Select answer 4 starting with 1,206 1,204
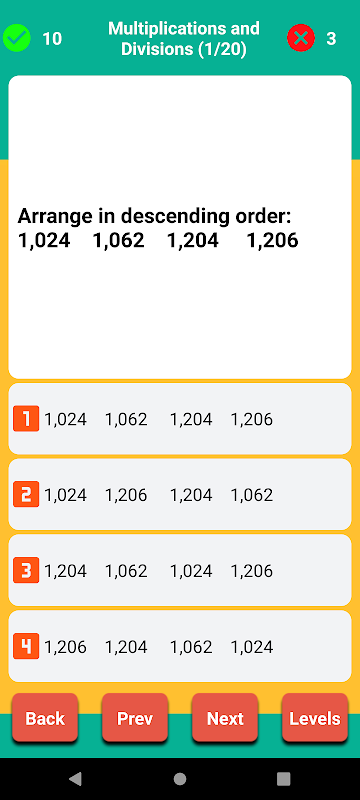This screenshot has height=800, width=360. point(179,646)
